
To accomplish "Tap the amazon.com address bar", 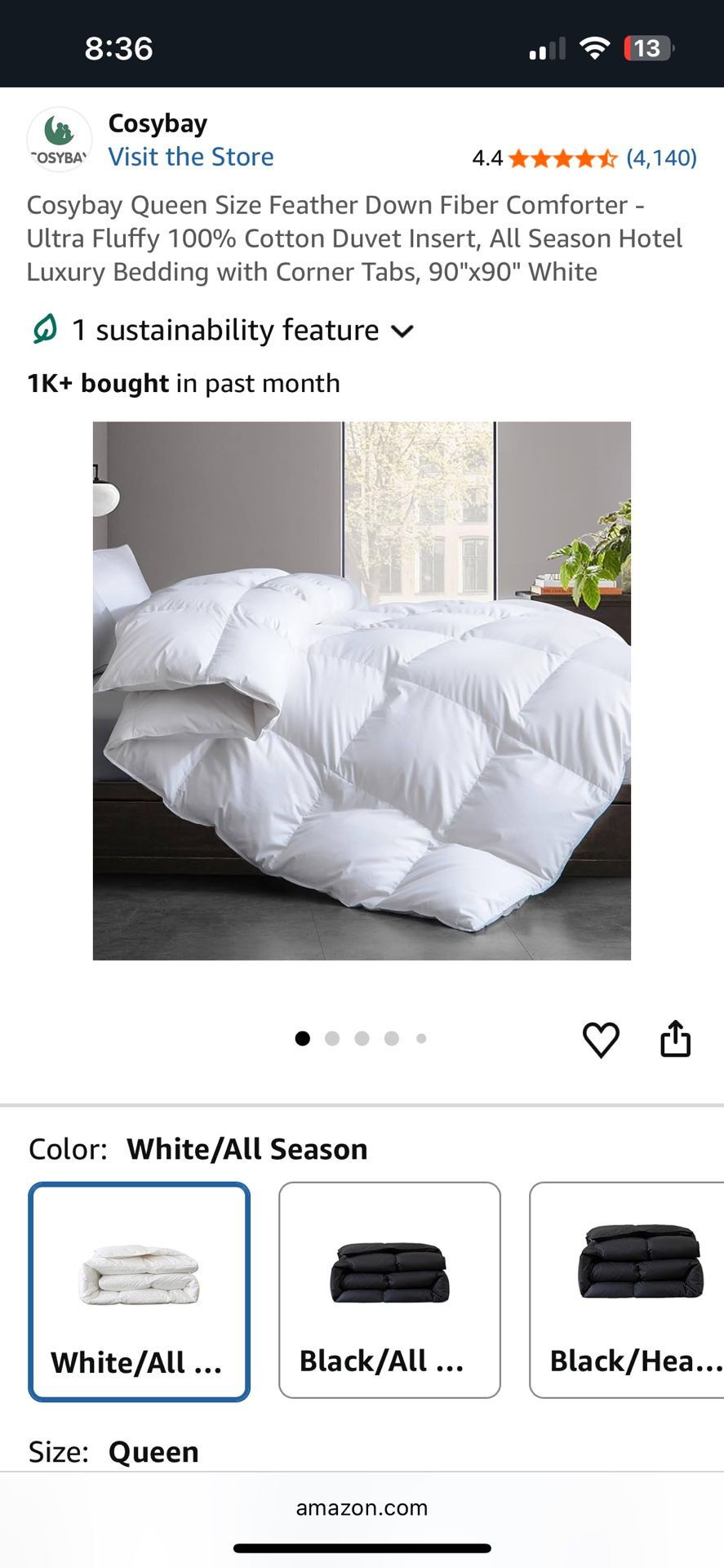I will coord(362,1508).
